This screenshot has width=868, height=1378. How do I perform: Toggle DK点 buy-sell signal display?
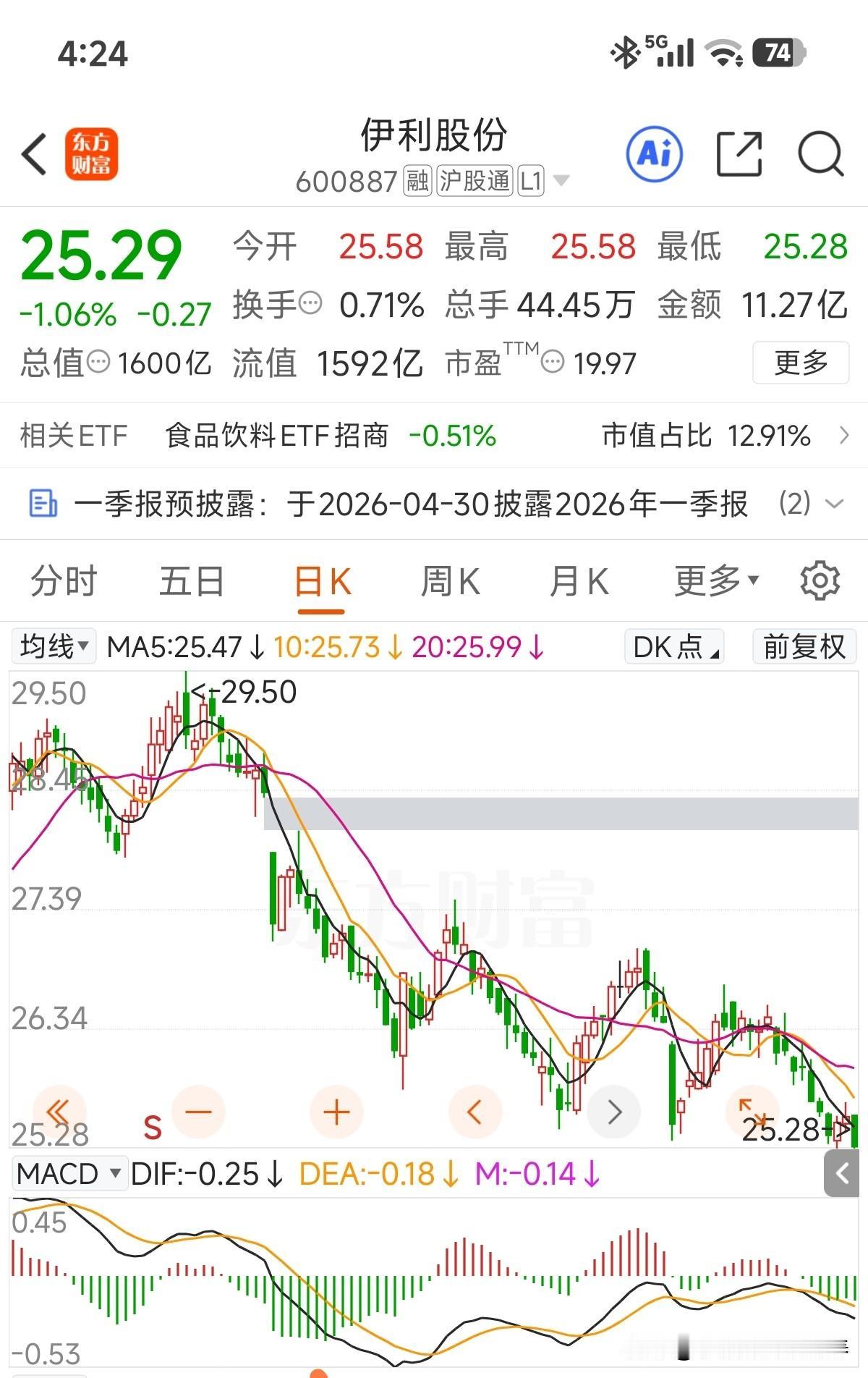tap(673, 646)
